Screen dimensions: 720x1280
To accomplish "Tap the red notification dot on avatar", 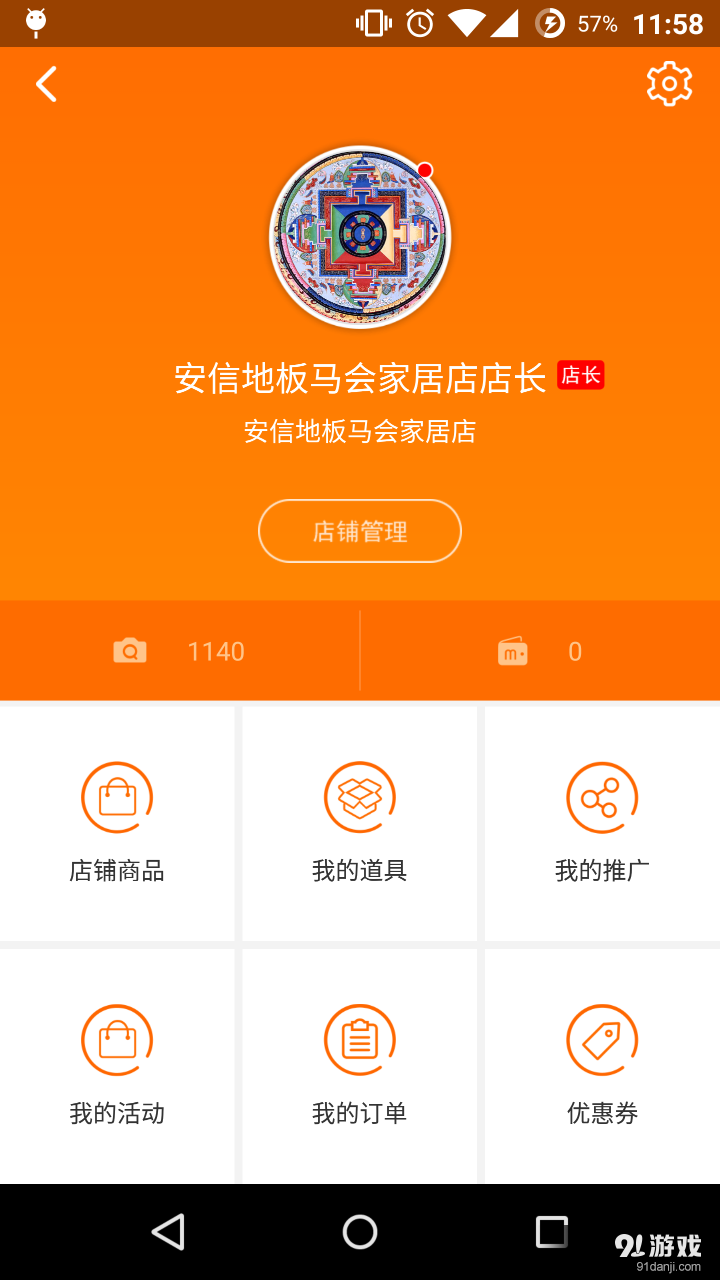I will [x=424, y=169].
